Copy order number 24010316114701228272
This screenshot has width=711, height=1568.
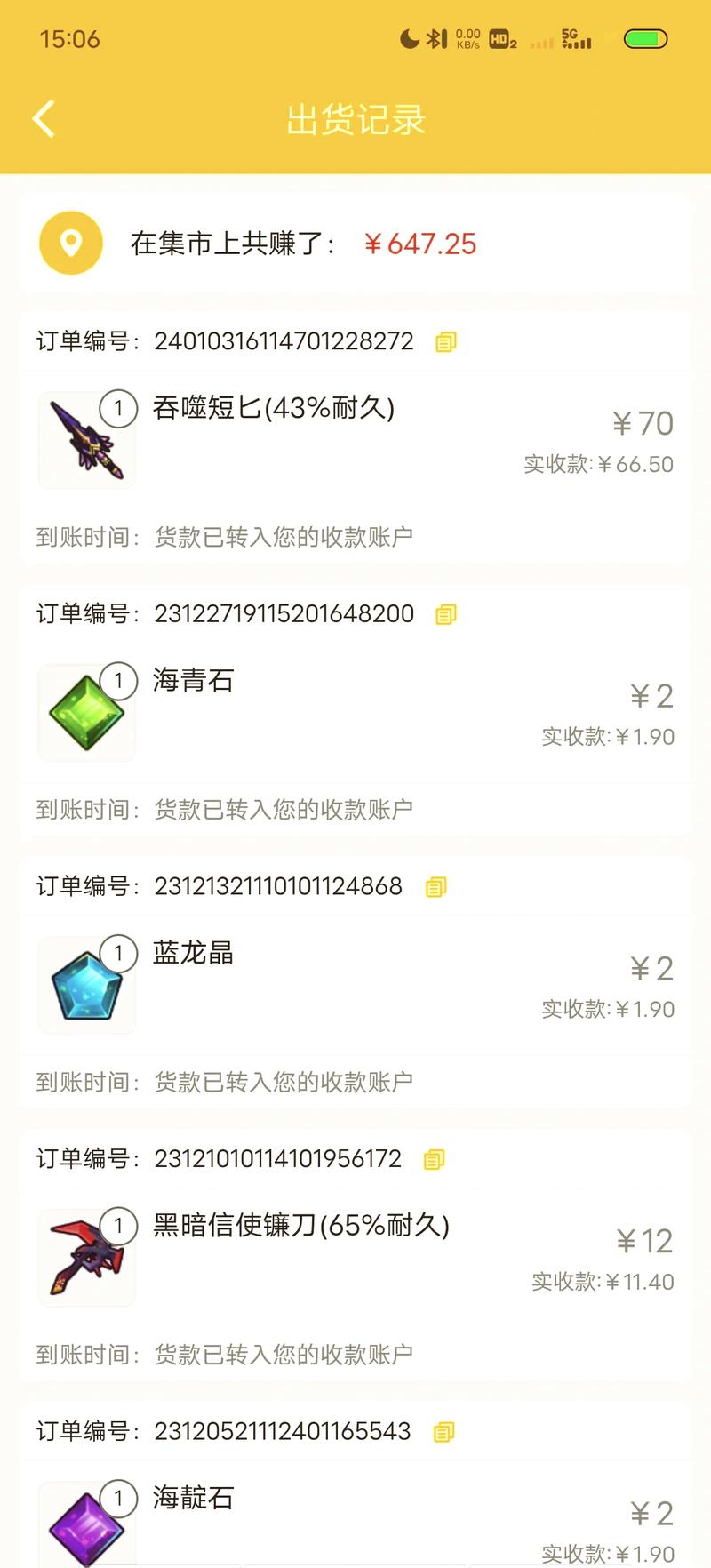pos(445,342)
